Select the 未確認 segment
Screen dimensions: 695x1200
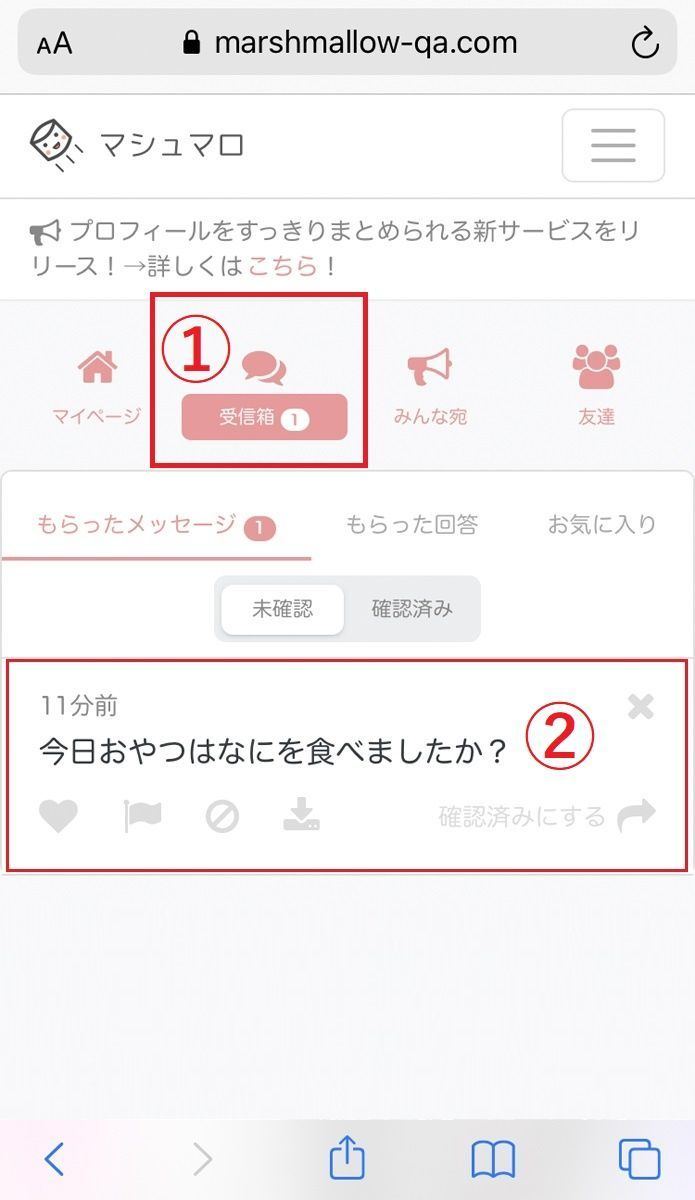[x=282, y=609]
